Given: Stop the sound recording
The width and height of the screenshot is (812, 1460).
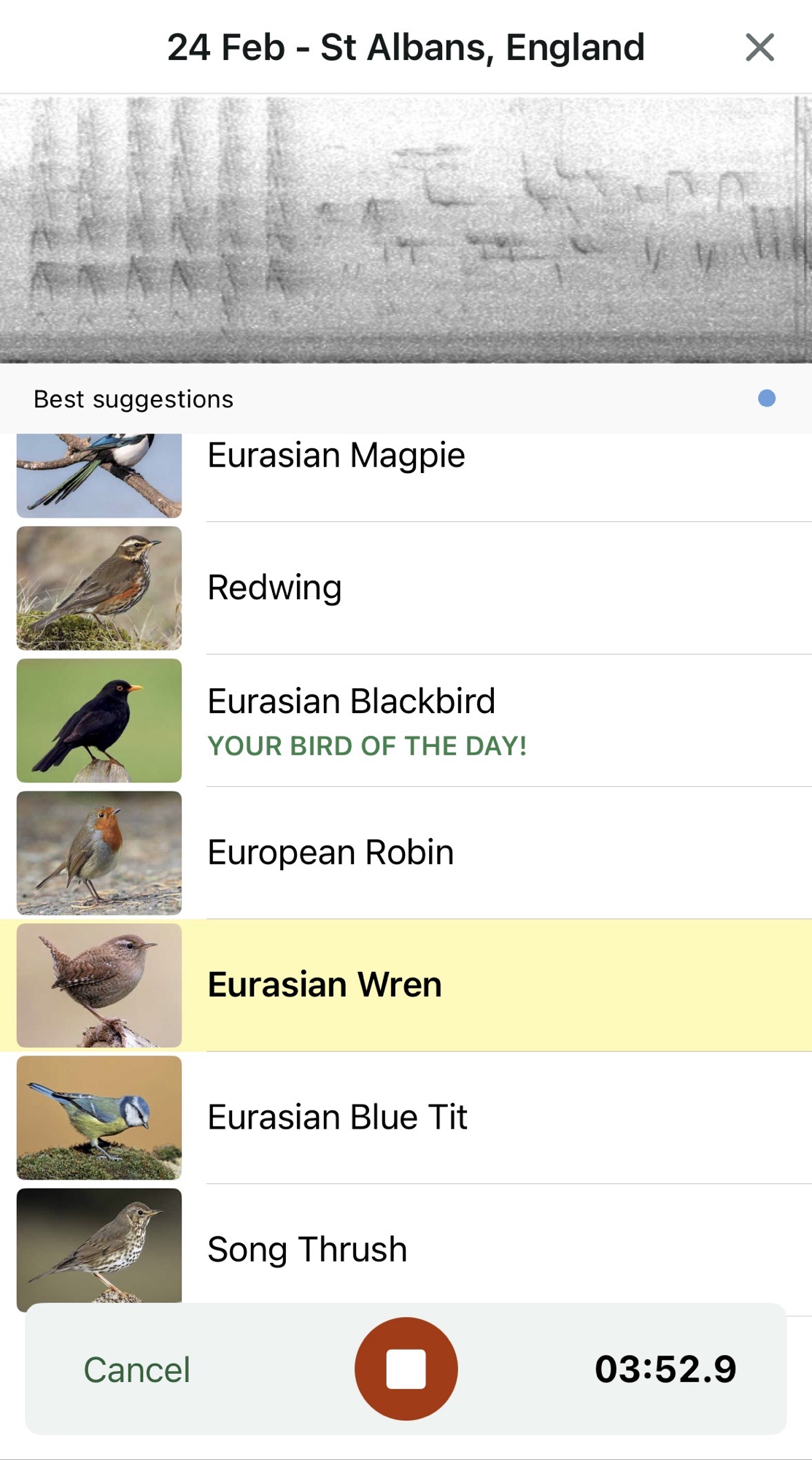Looking at the screenshot, I should click(406, 1368).
